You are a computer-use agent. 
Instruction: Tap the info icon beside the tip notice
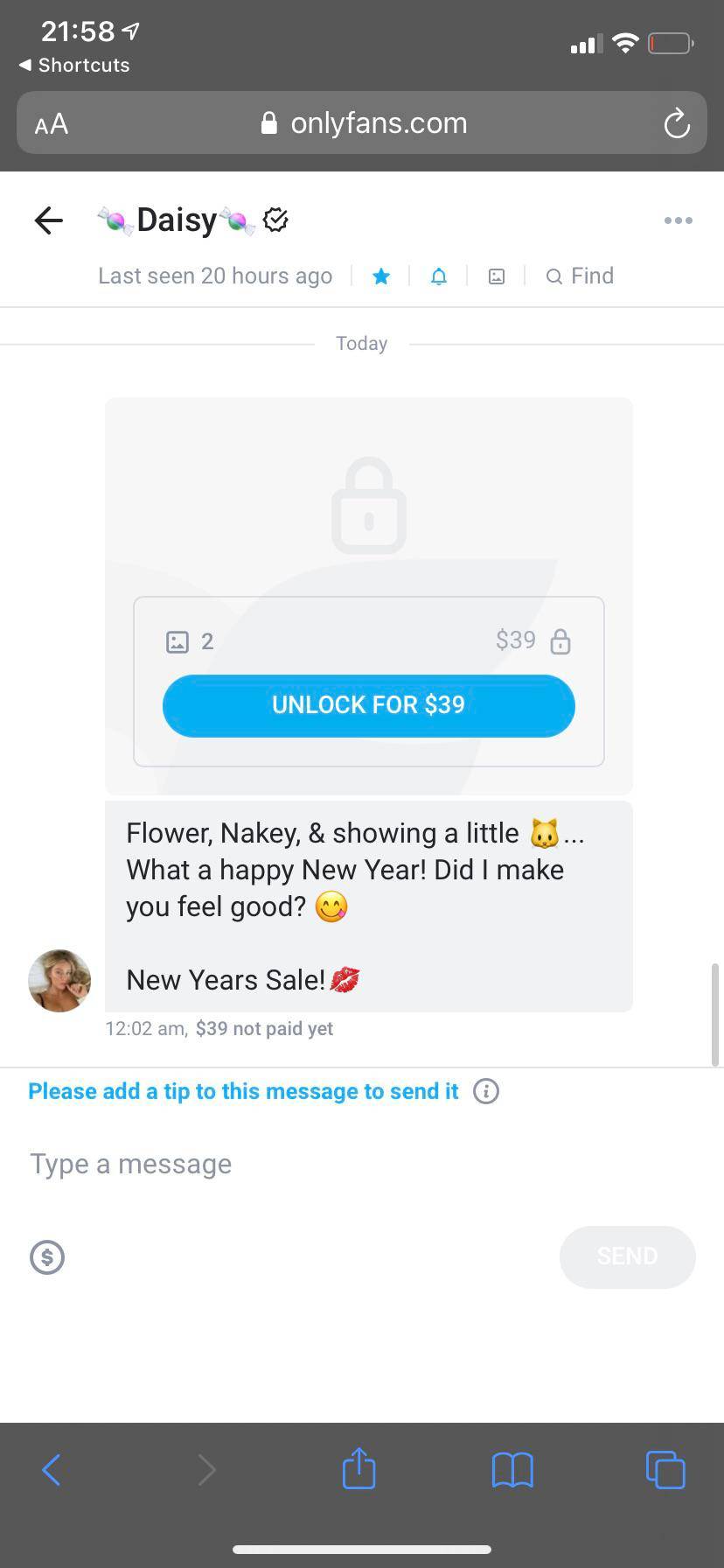pyautogui.click(x=486, y=1090)
